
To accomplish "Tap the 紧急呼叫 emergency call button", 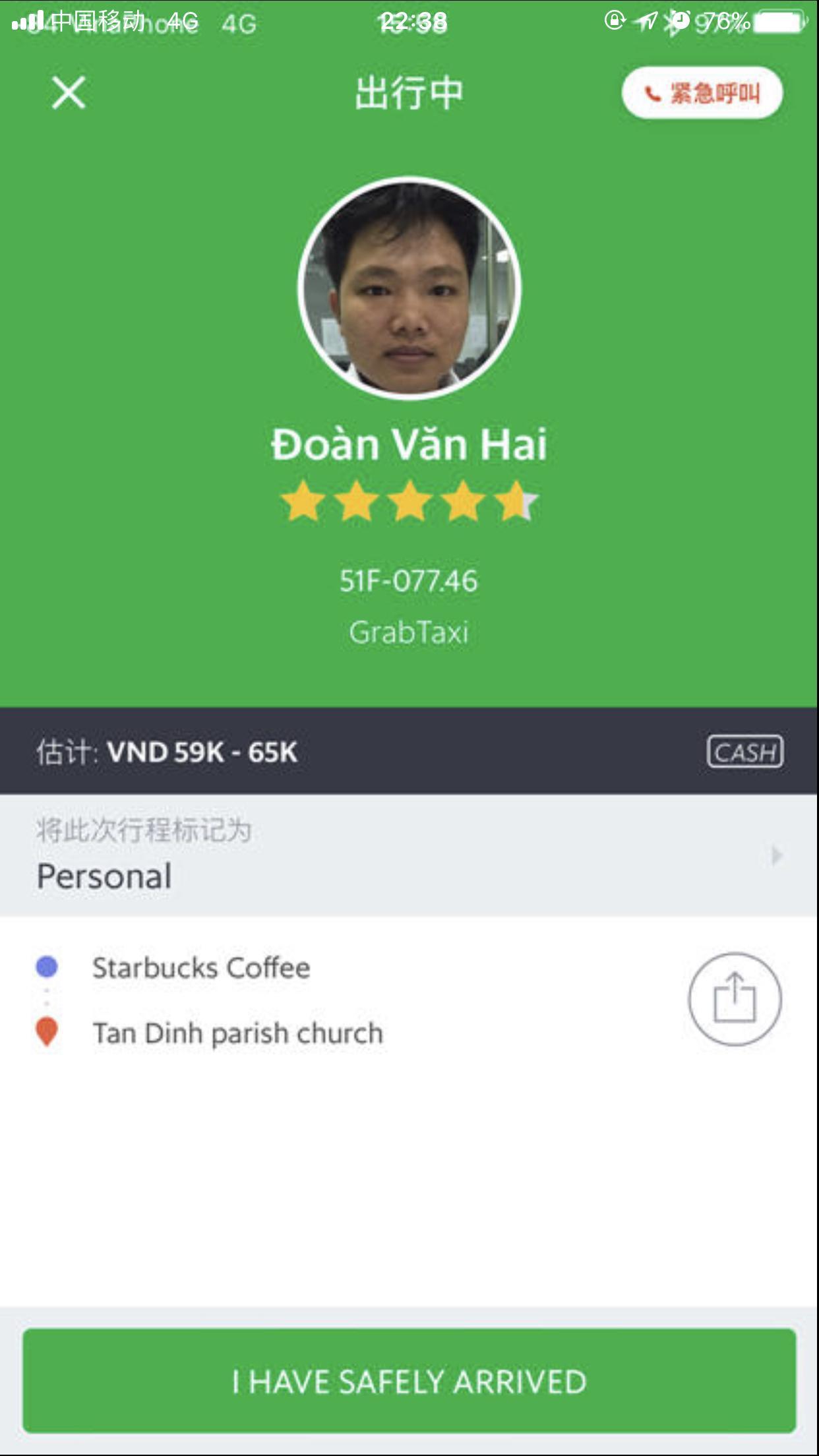I will 702,93.
